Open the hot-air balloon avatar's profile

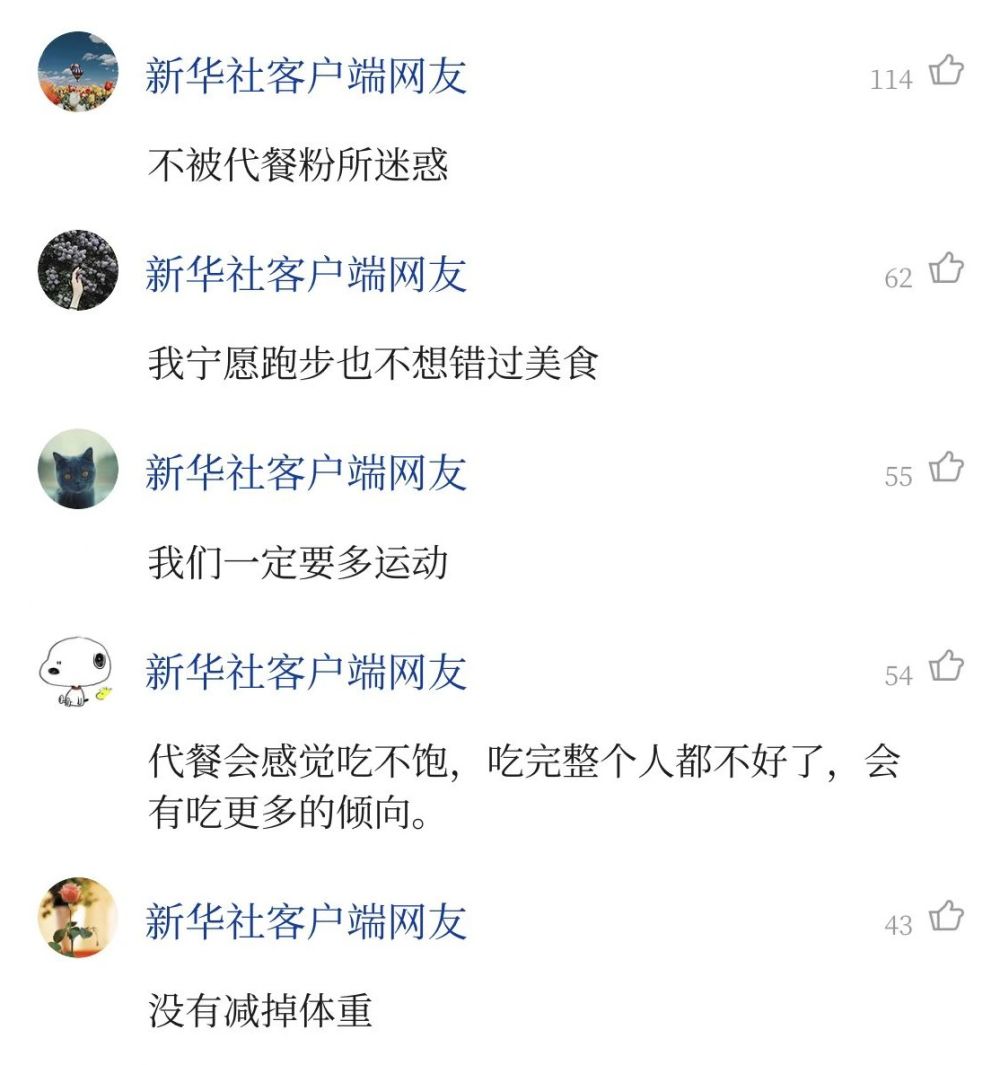(x=78, y=72)
